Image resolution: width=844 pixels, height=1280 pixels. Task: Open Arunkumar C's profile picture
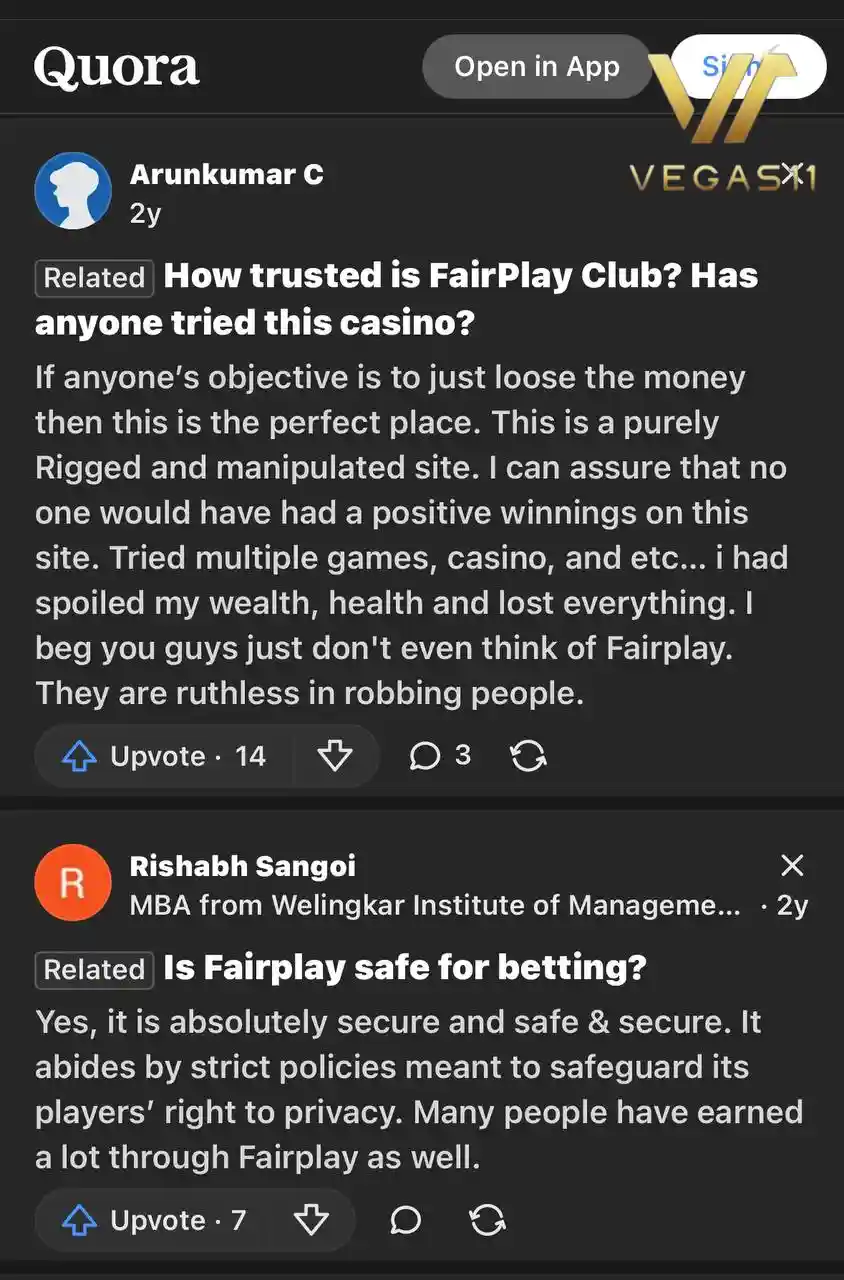(73, 190)
